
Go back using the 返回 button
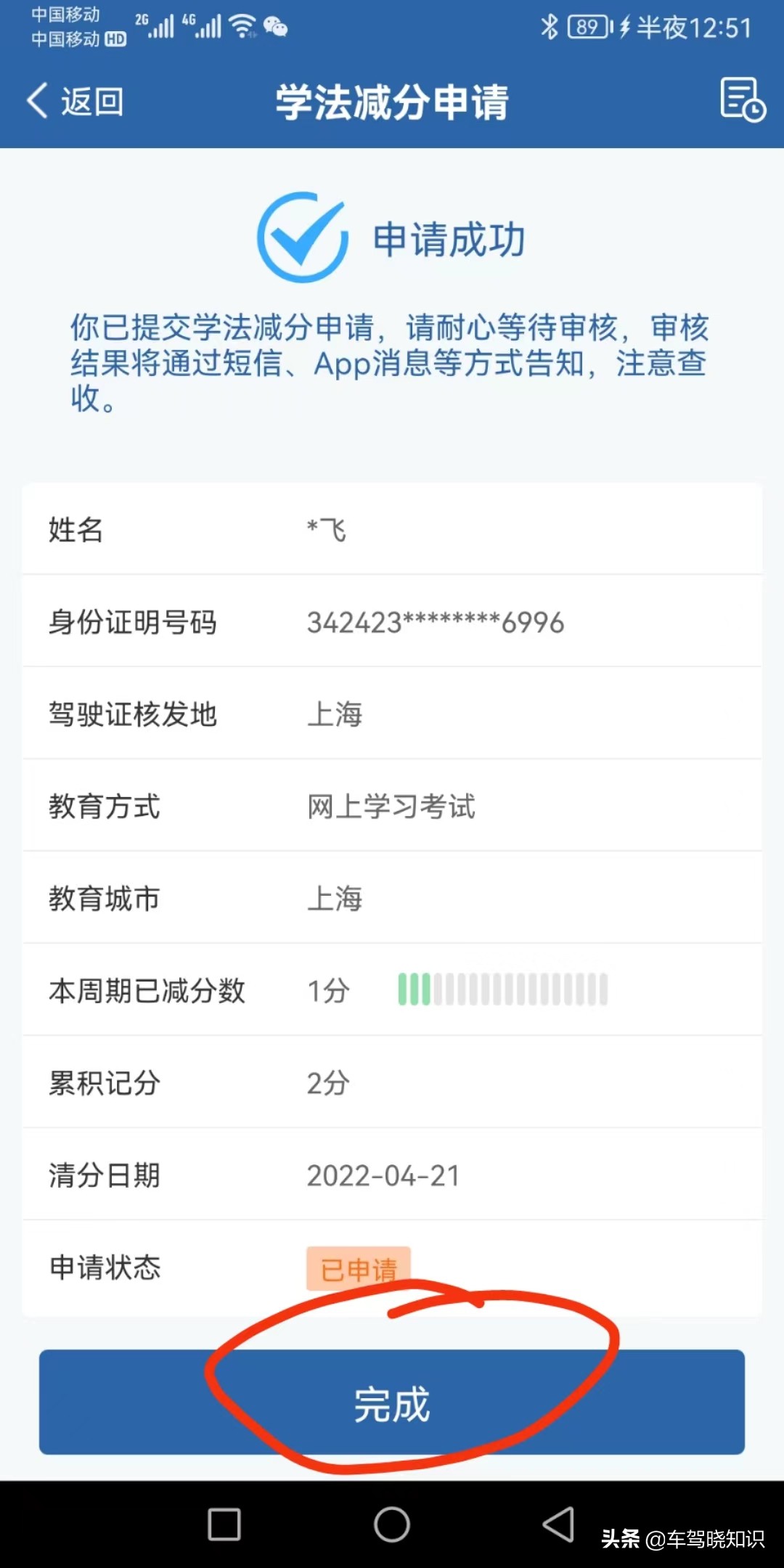point(75,101)
